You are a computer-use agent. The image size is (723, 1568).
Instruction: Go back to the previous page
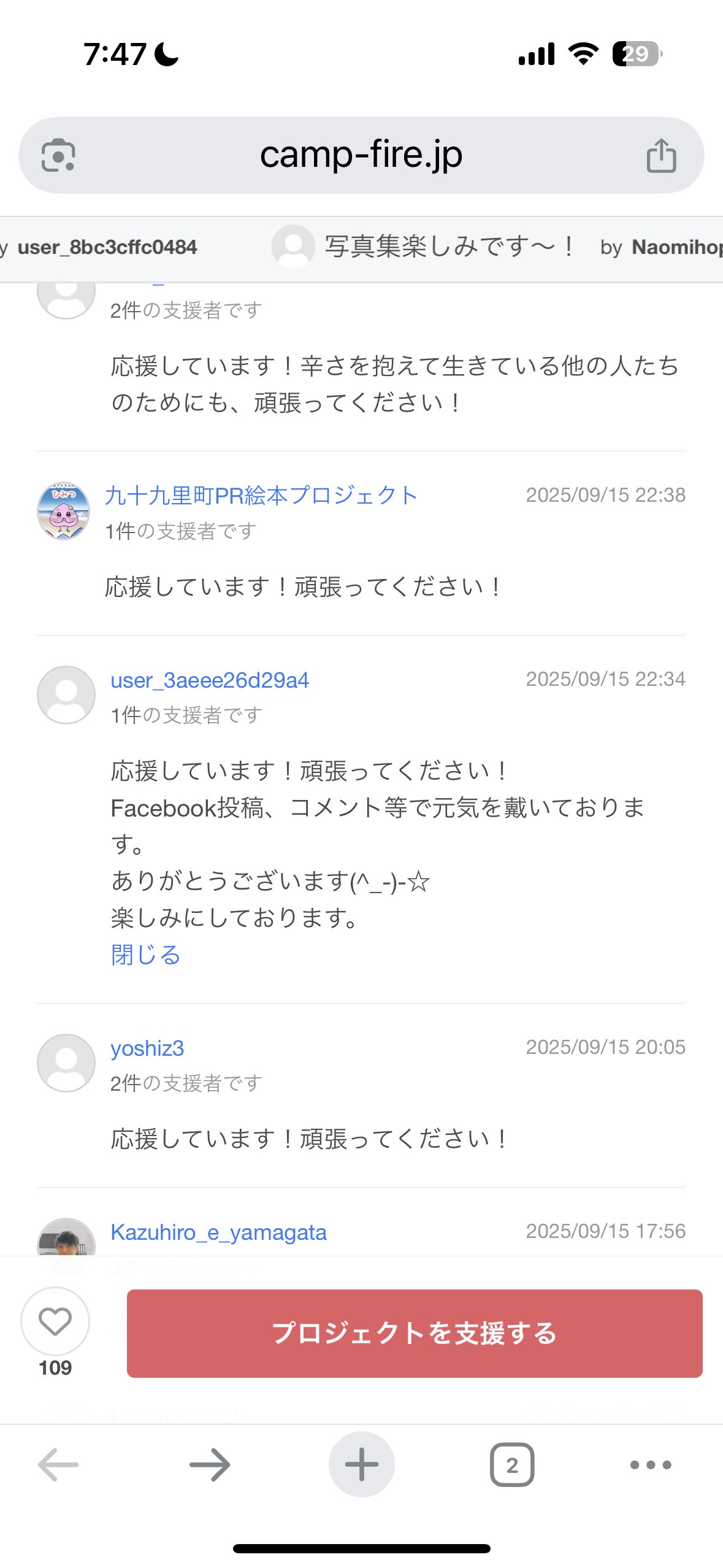(58, 1465)
